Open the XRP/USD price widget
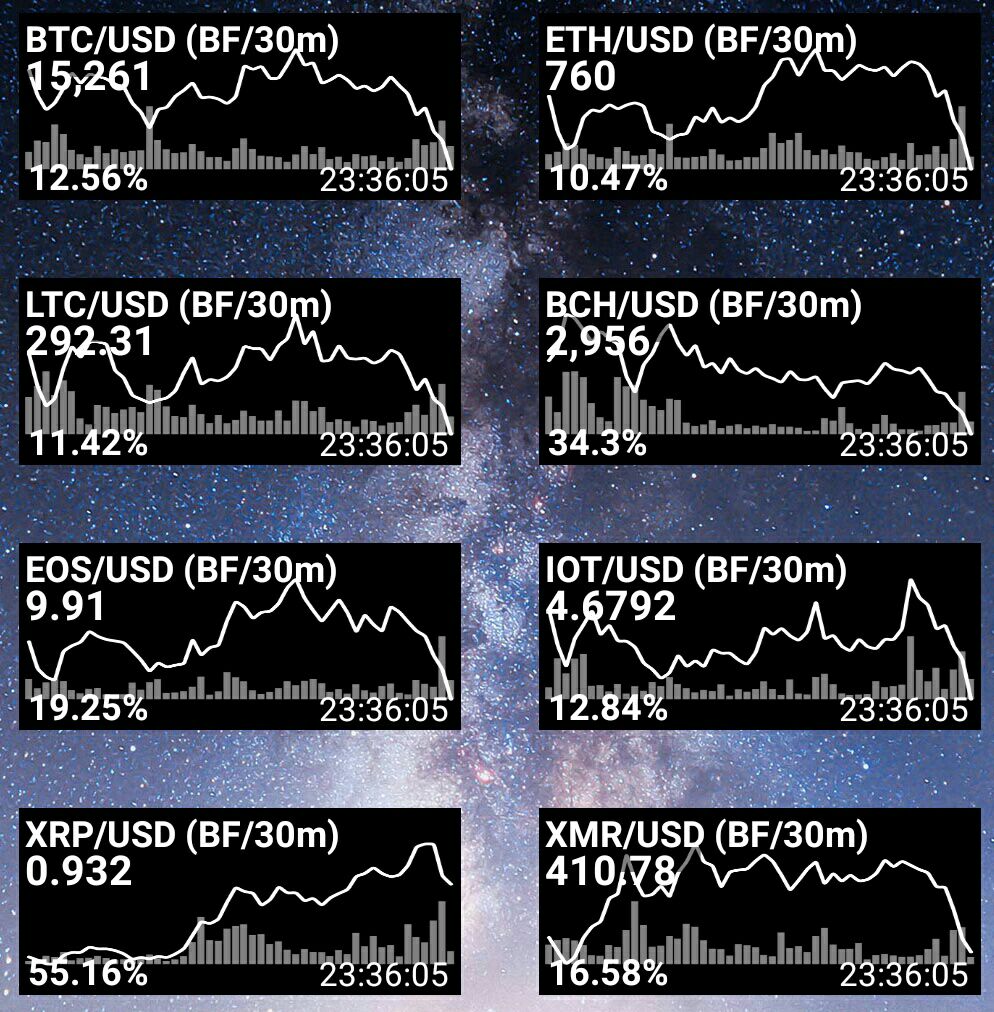The image size is (994, 1012). [x=239, y=902]
